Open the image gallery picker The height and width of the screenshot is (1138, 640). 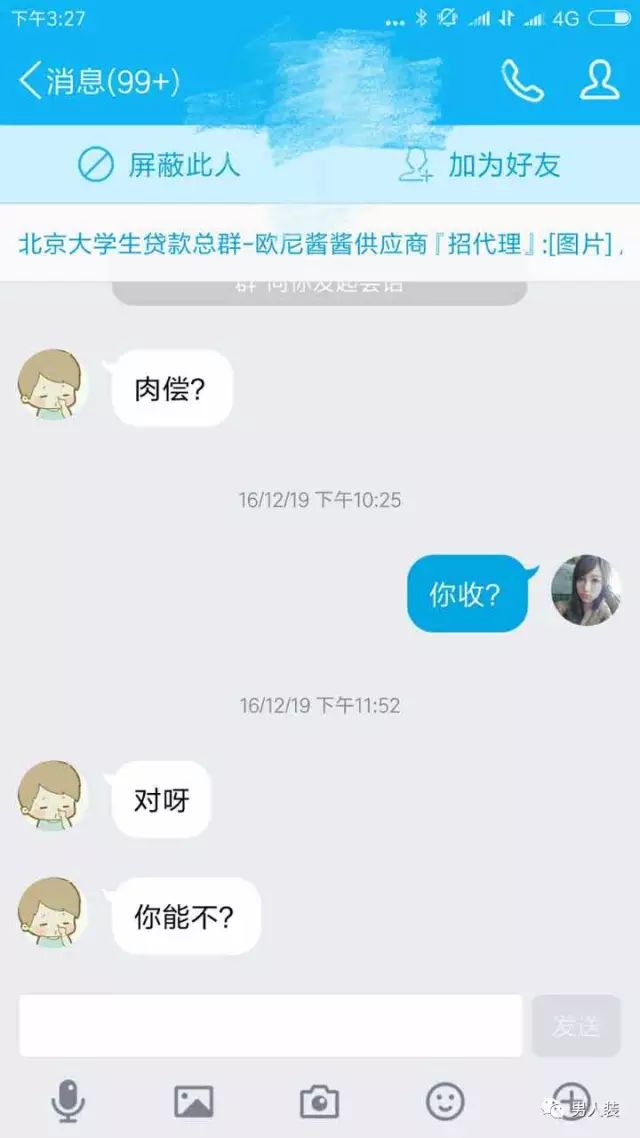pyautogui.click(x=194, y=1101)
